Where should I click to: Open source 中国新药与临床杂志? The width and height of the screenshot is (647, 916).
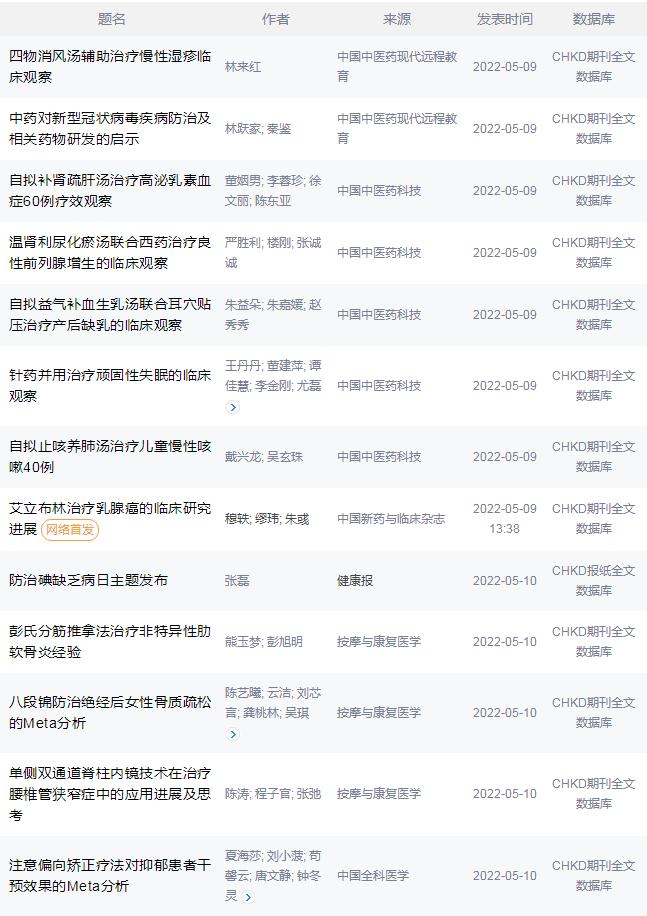click(391, 519)
